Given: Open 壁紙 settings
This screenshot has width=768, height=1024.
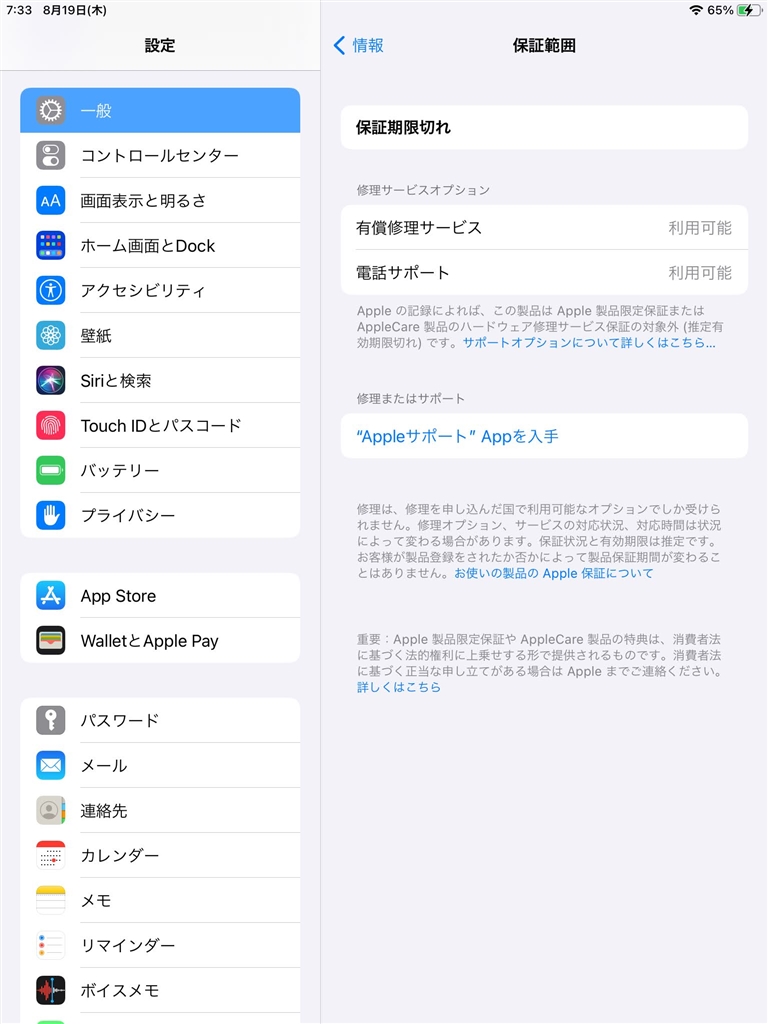Looking at the screenshot, I should pos(160,336).
